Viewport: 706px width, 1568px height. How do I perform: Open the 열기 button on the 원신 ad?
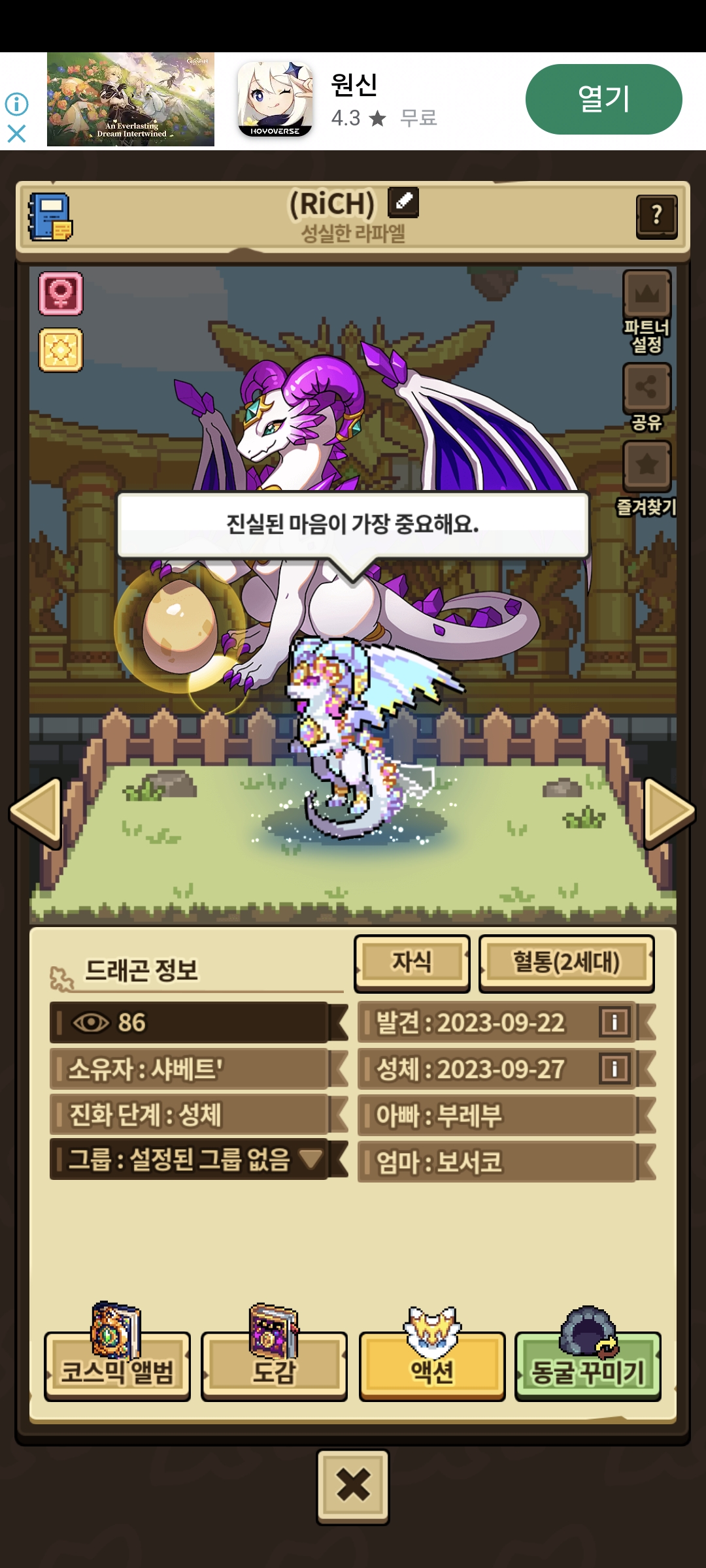pyautogui.click(x=603, y=99)
